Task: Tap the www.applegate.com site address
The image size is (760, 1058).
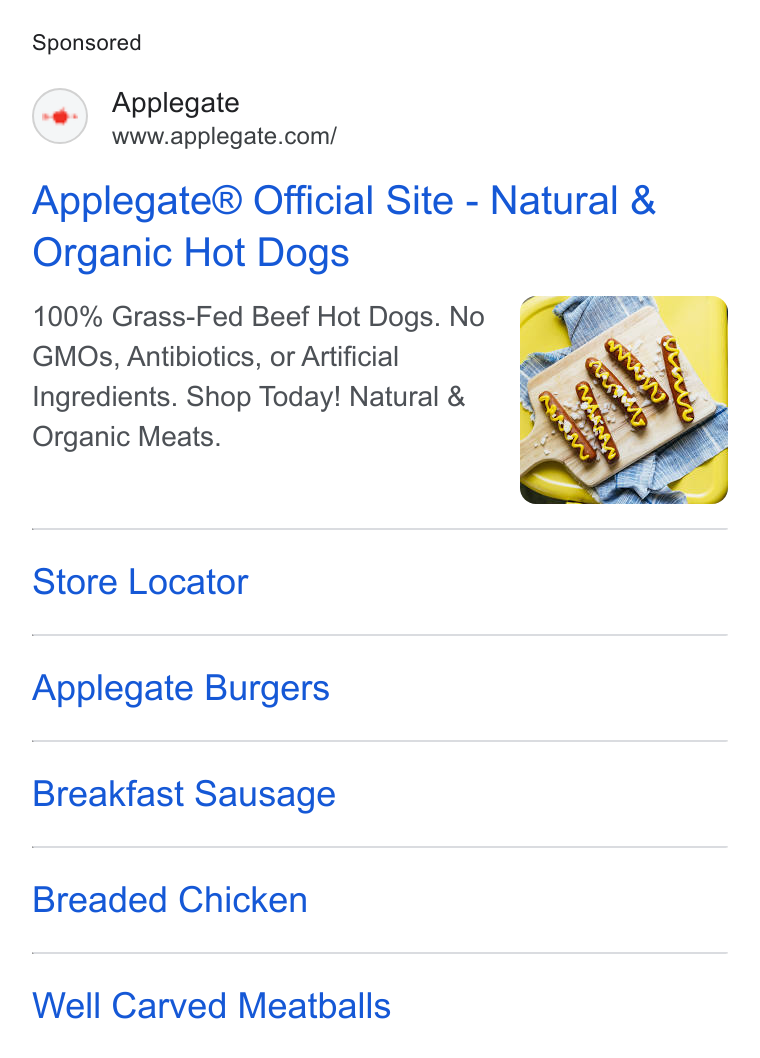Action: point(224,136)
